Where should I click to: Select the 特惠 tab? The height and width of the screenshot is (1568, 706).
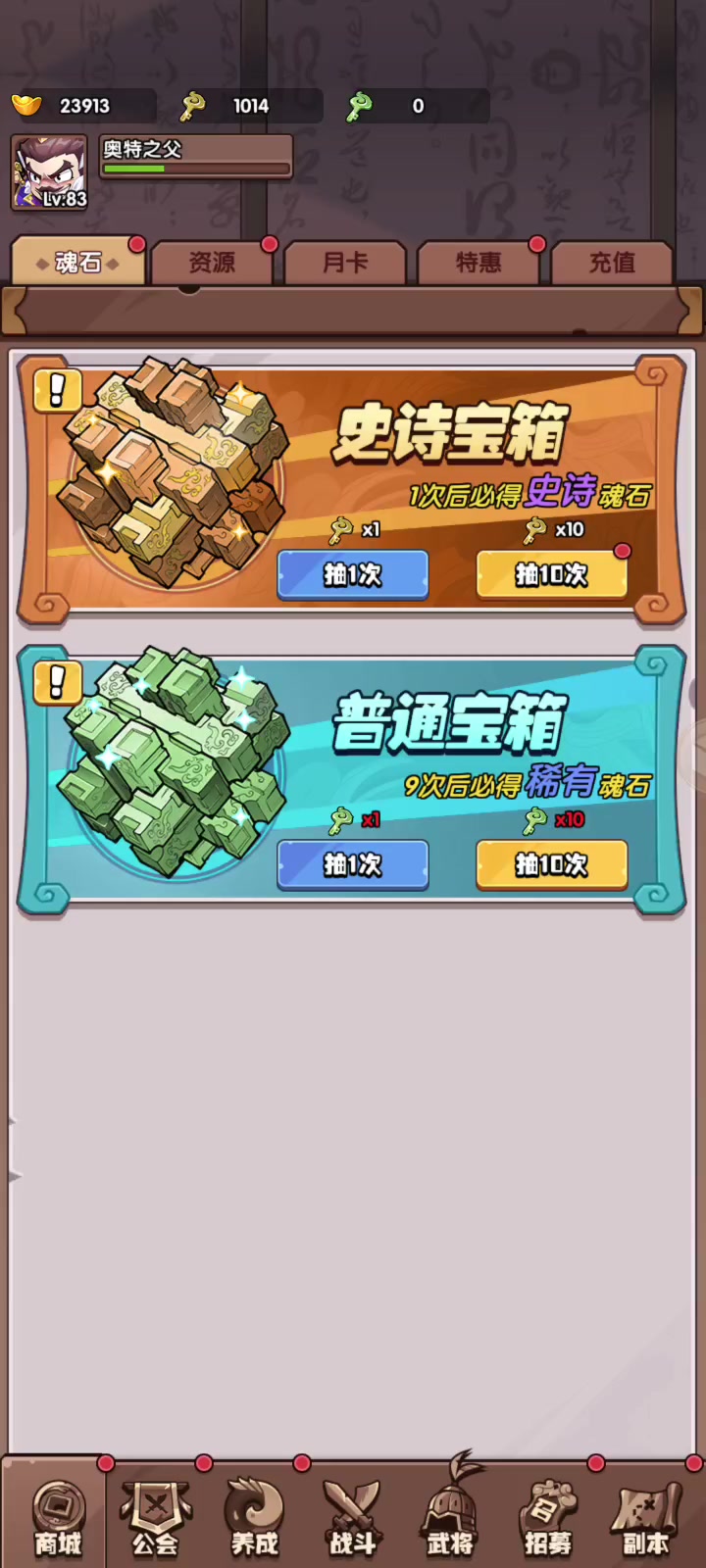coord(479,262)
